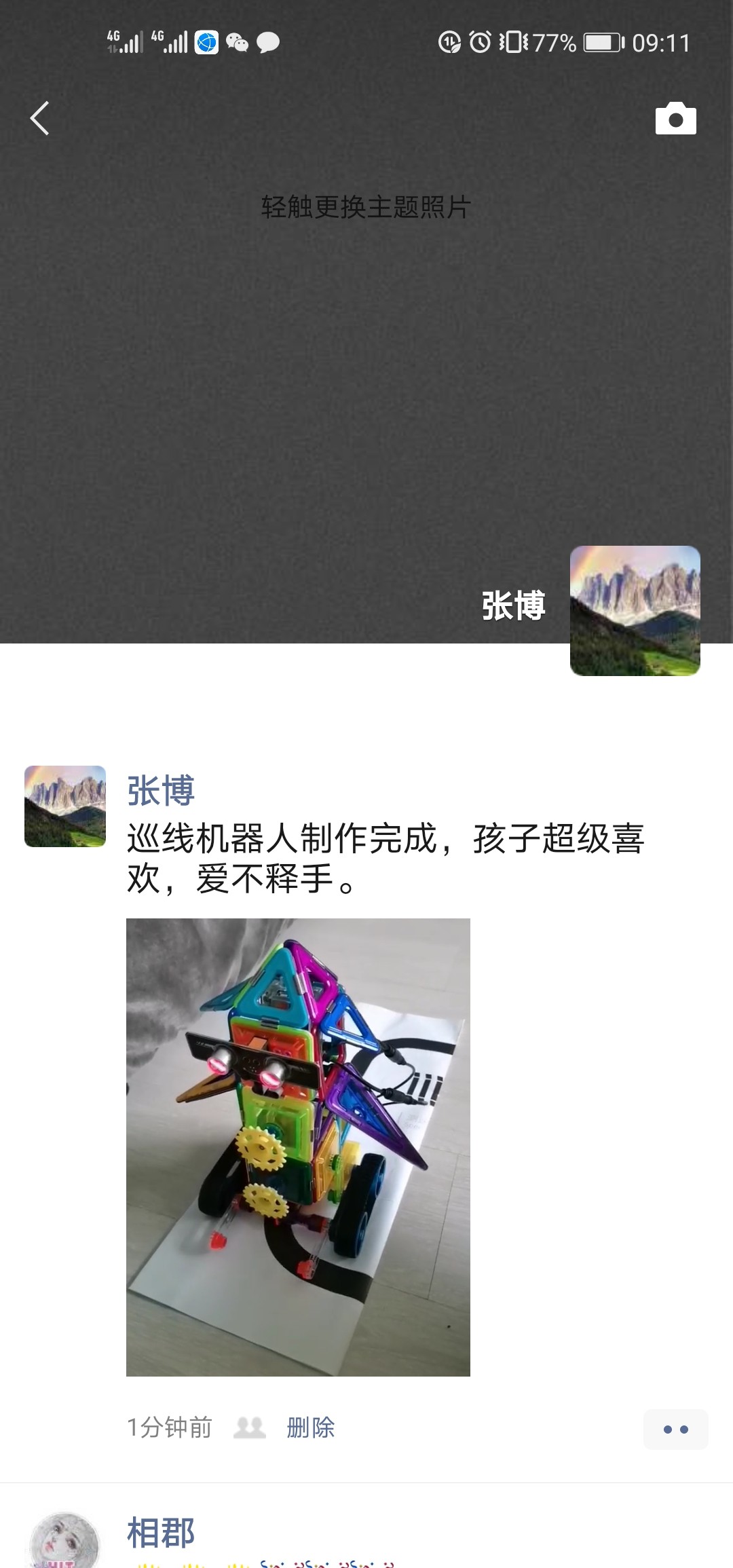Screen dimensions: 733x1568
Task: Open 相郡's profile name
Action: pos(161,1533)
